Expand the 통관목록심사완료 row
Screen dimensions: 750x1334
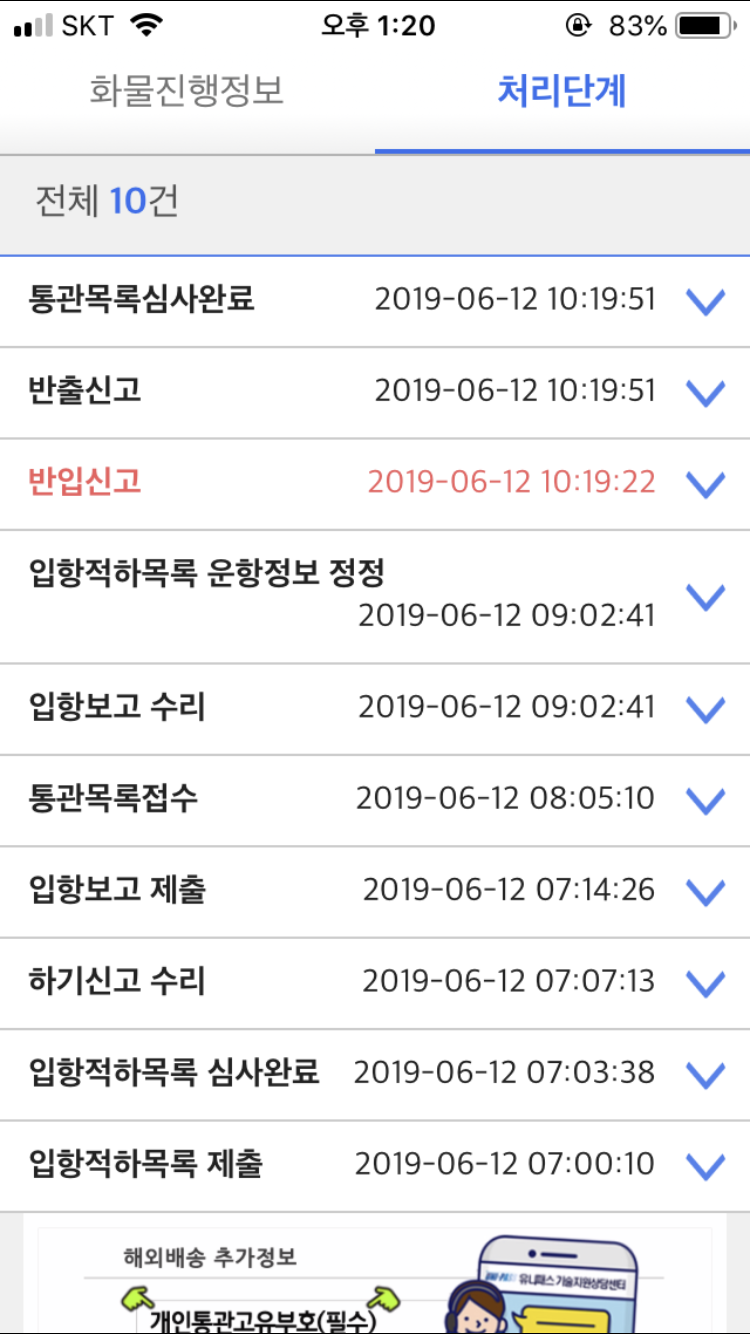click(x=375, y=301)
